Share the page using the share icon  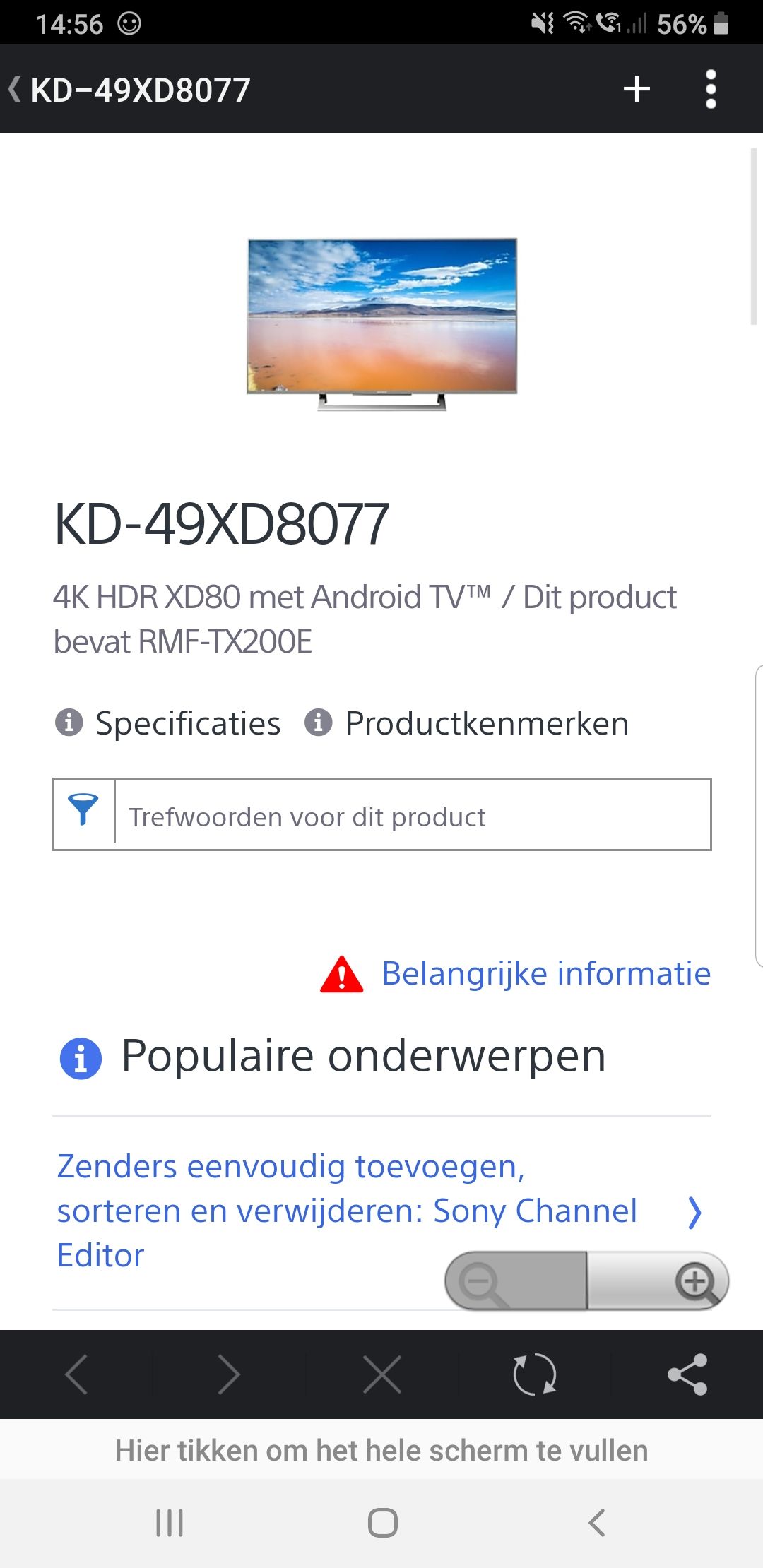point(686,1375)
